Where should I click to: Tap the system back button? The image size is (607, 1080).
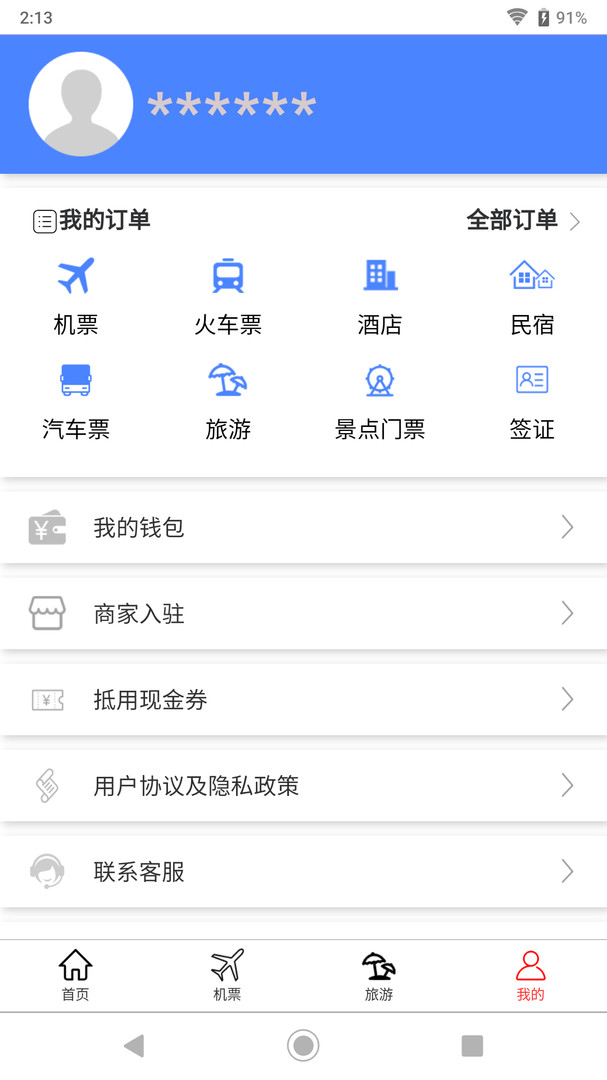[x=134, y=1046]
